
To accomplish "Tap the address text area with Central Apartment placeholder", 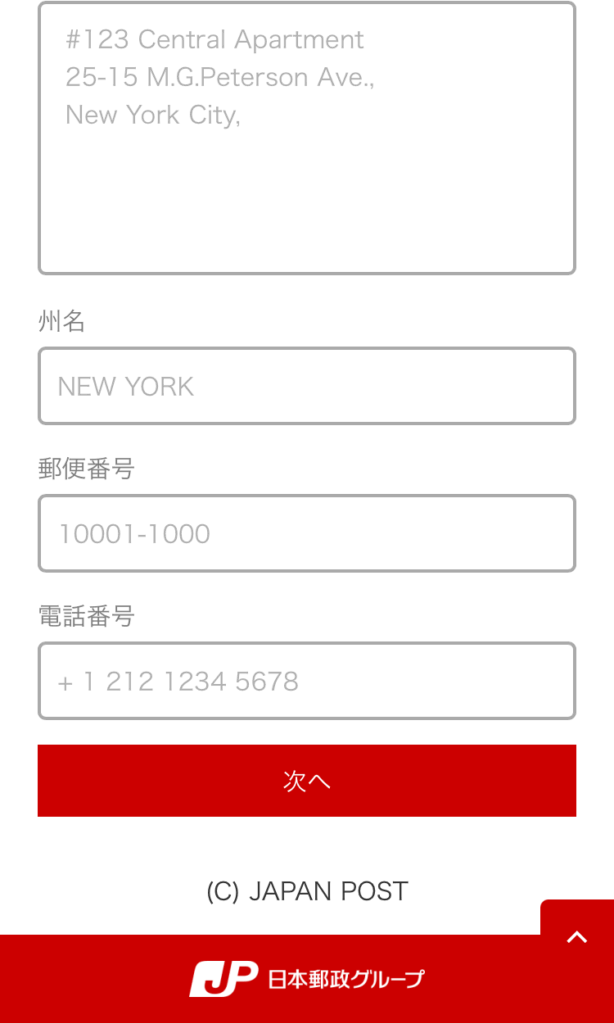I will [306, 138].
